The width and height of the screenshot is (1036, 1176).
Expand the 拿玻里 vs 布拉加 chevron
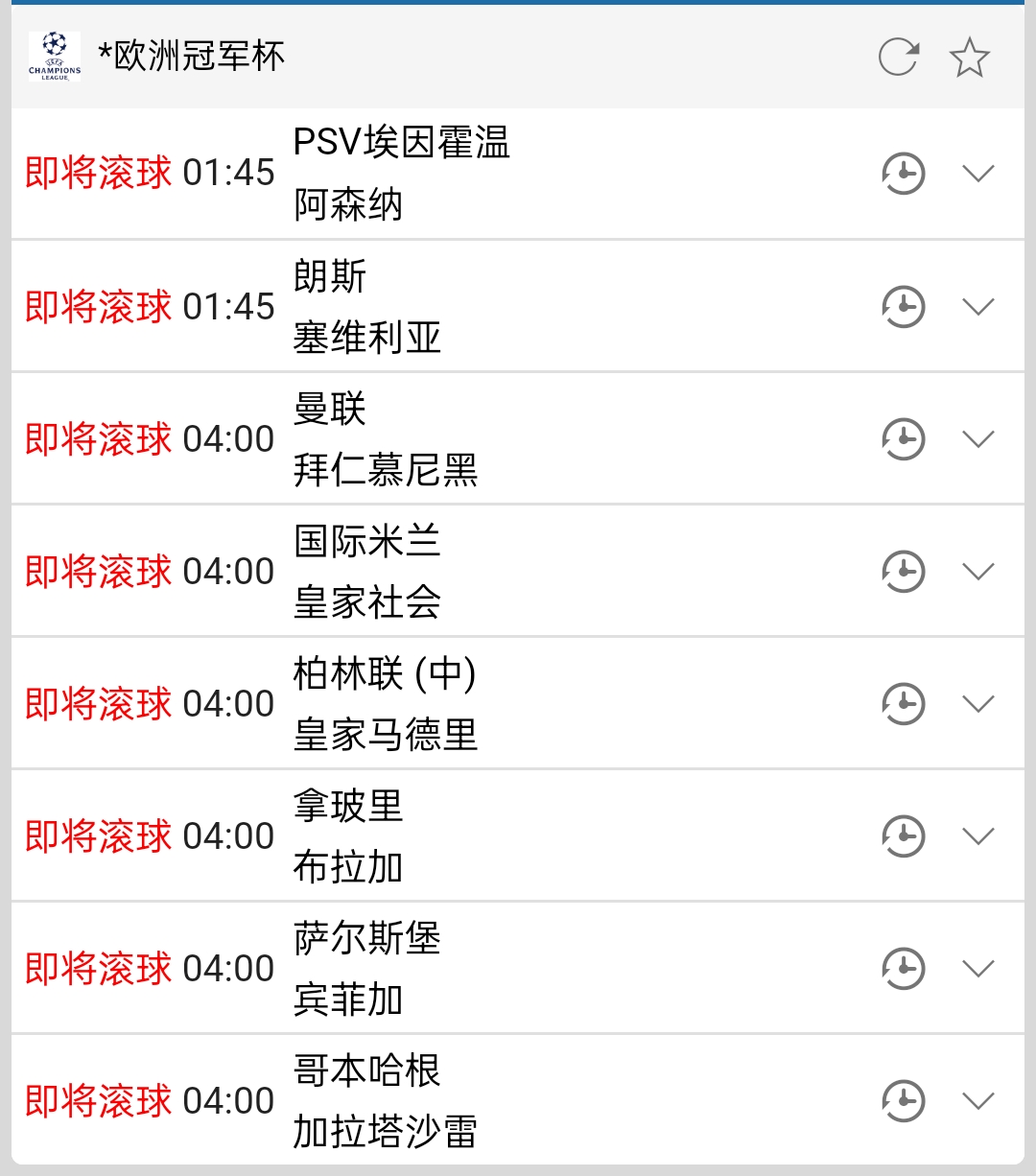pyautogui.click(x=977, y=836)
